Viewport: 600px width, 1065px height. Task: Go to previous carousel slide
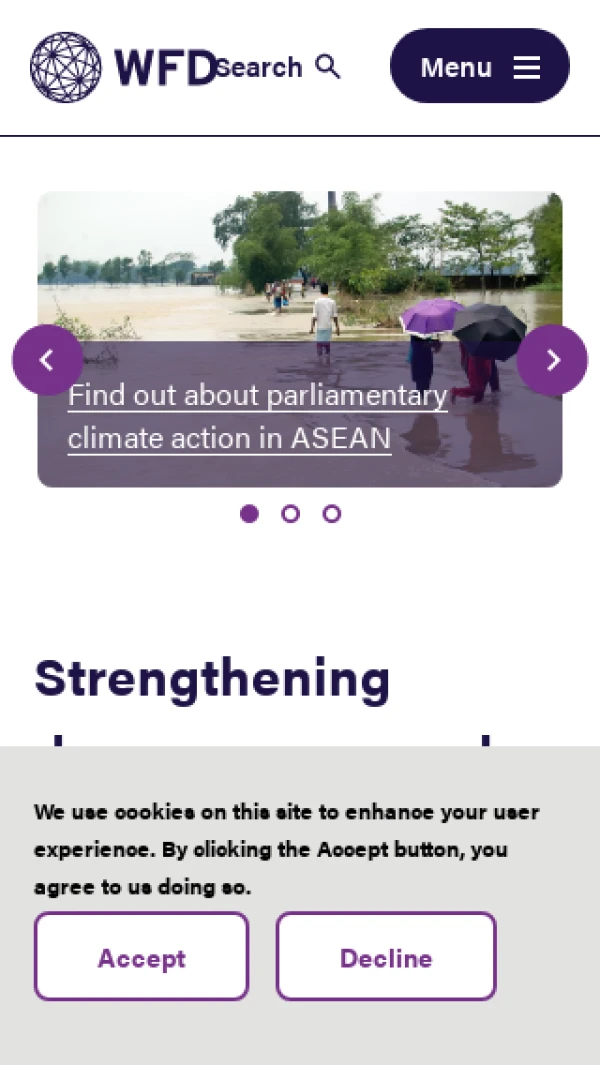tap(47, 360)
